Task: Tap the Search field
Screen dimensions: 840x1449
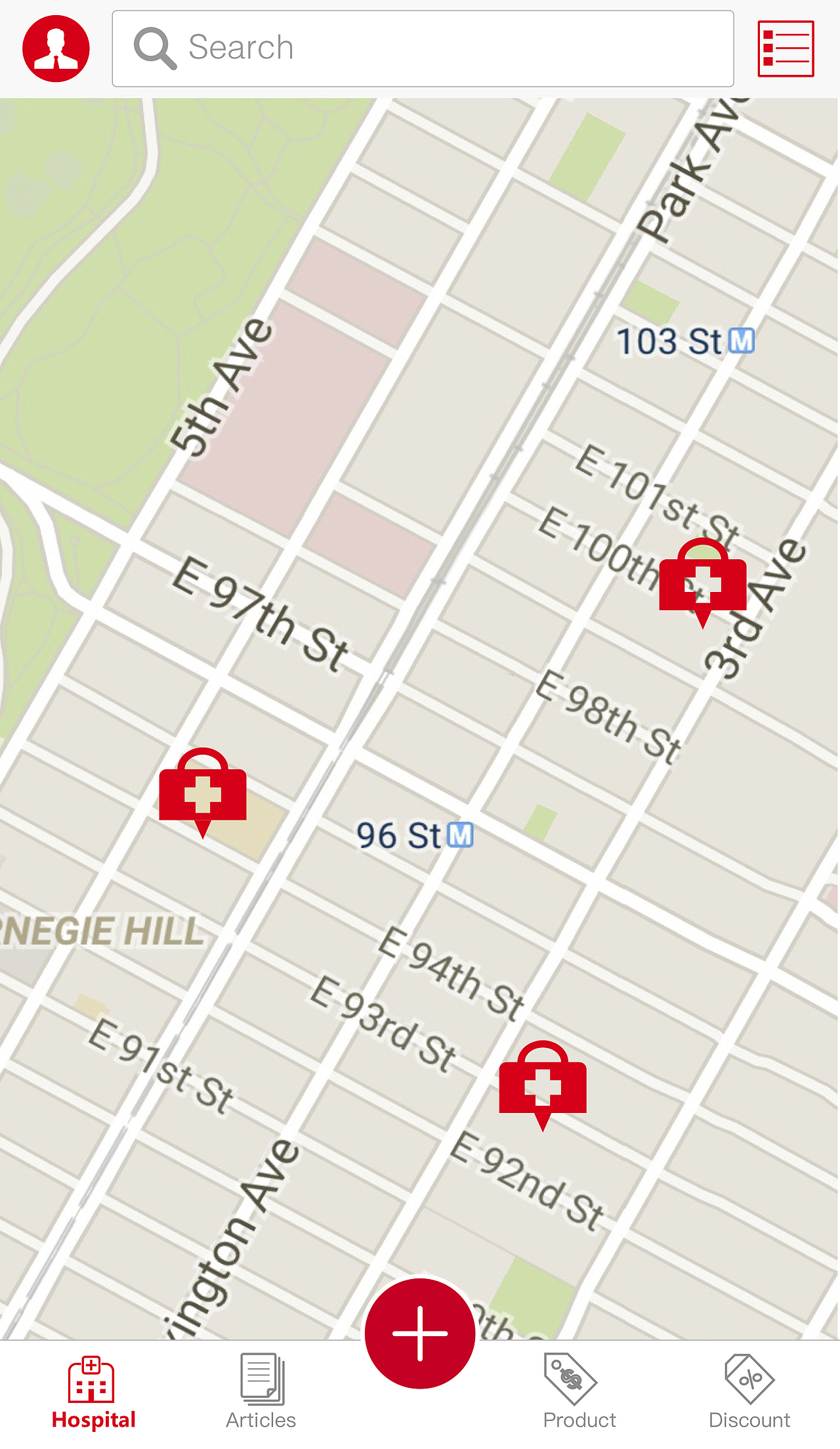Action: [x=423, y=49]
